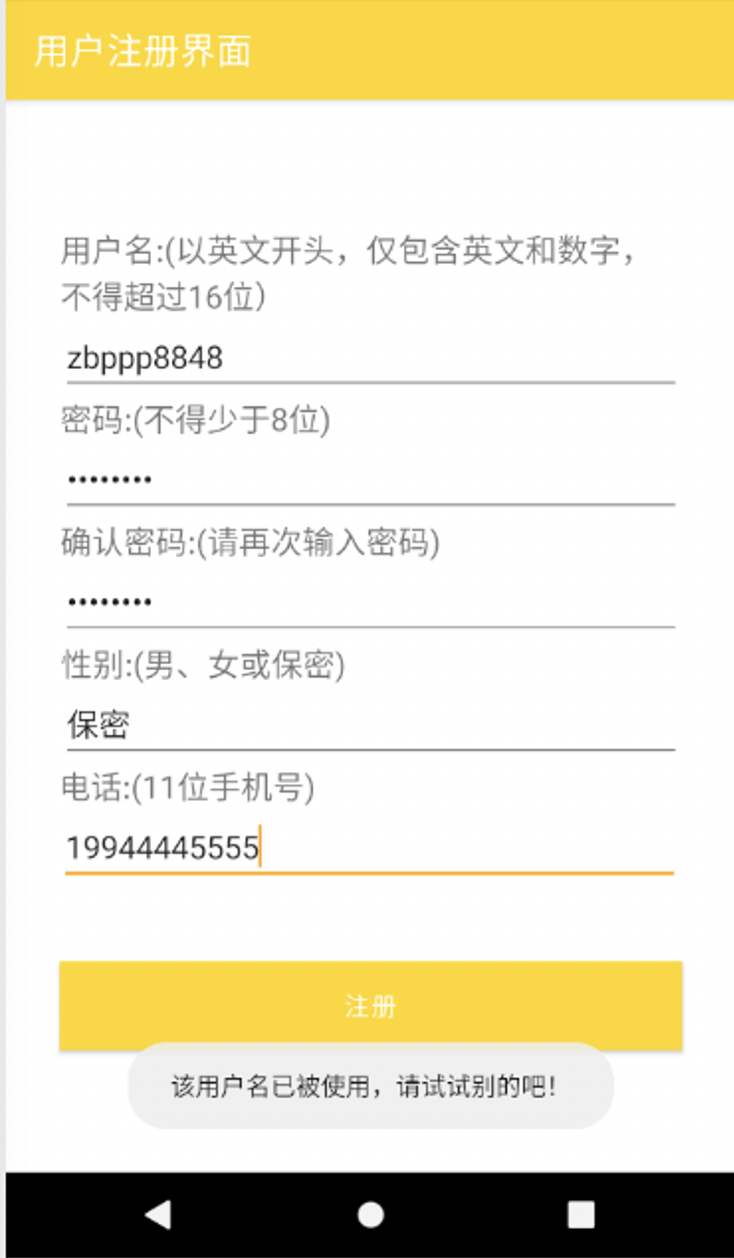Select the confirm password field under 确认密码
734x1258 pixels.
pyautogui.click(x=370, y=603)
